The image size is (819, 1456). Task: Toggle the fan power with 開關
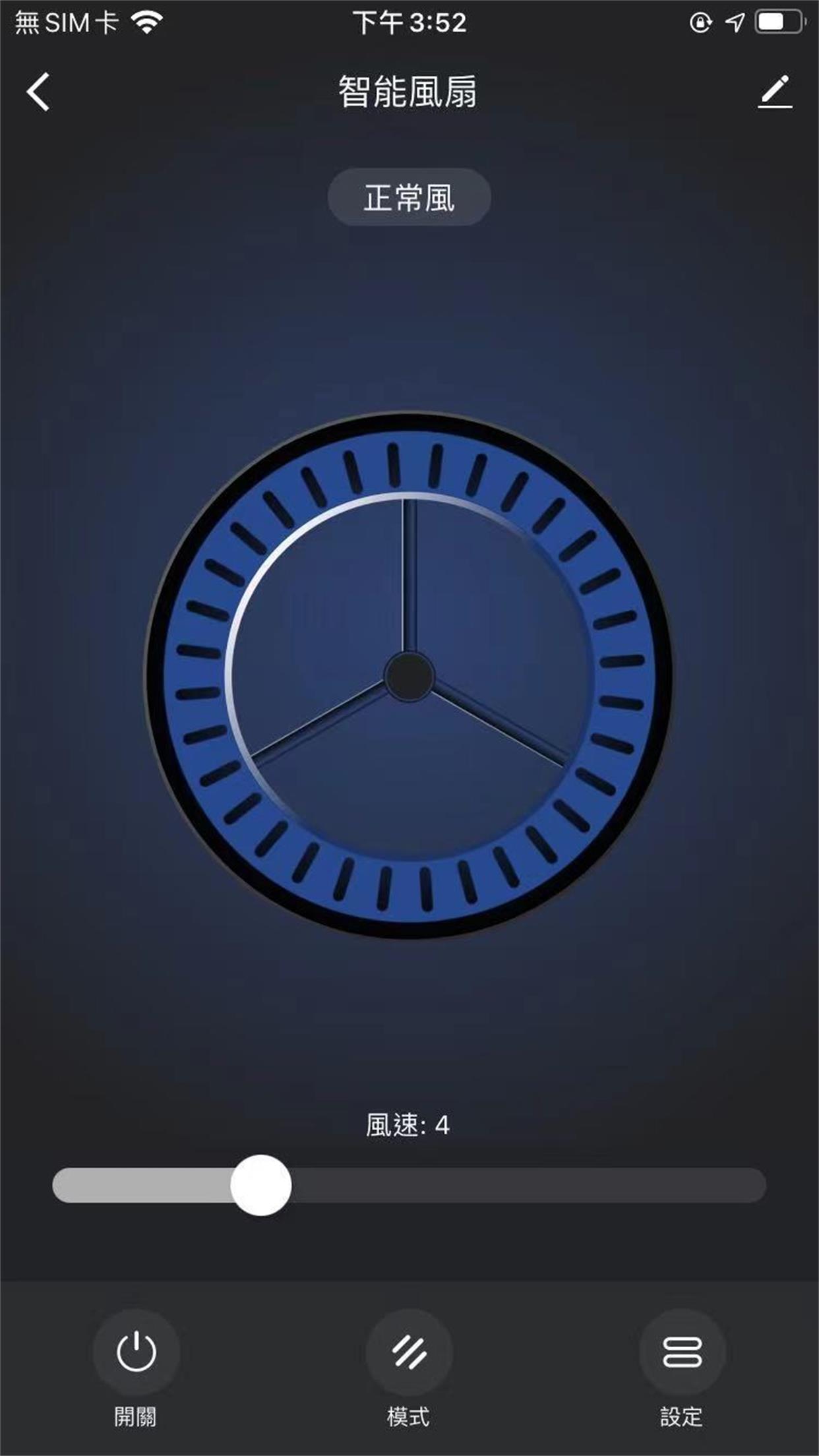(136, 1352)
